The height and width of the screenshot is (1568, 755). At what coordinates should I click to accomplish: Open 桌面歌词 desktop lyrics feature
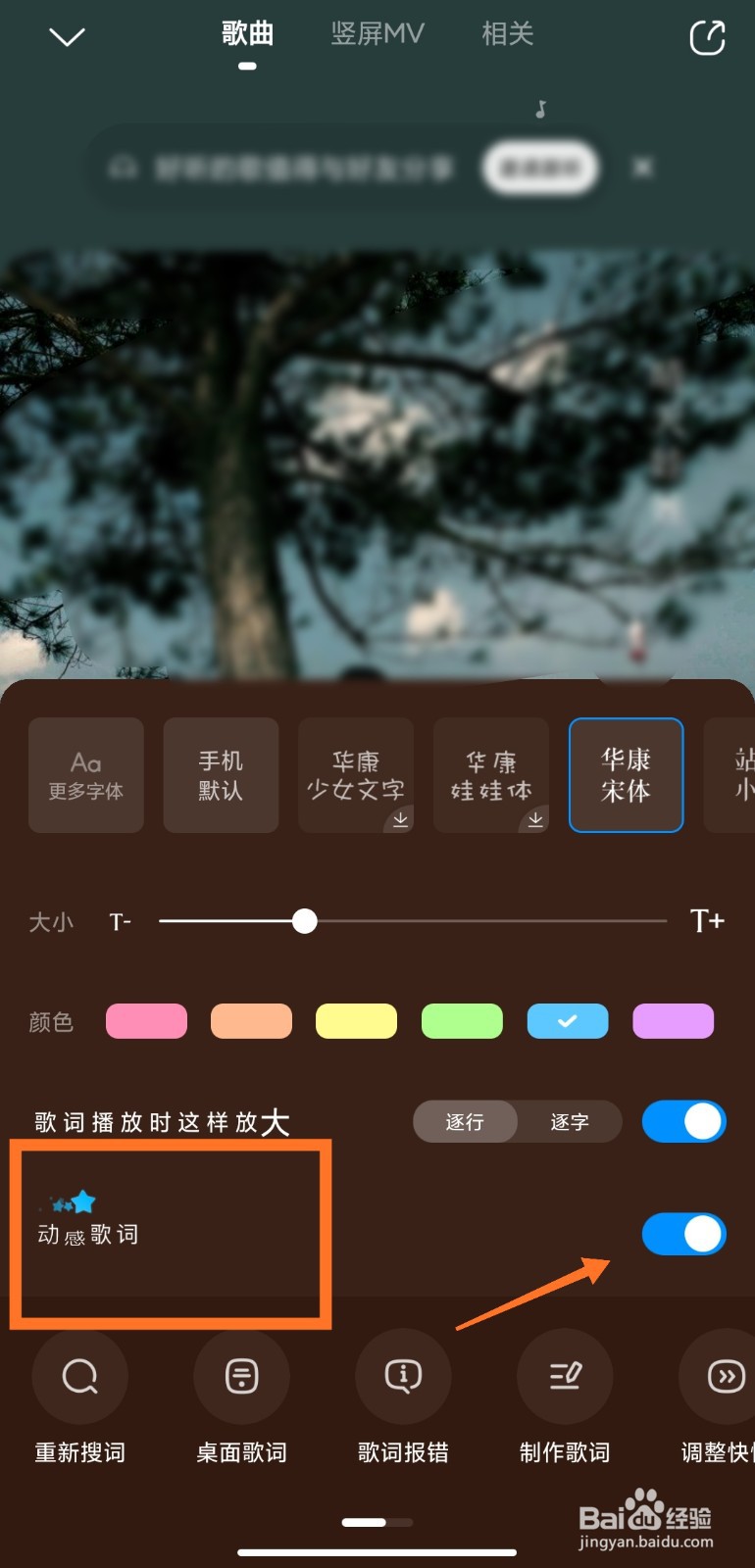241,1376
